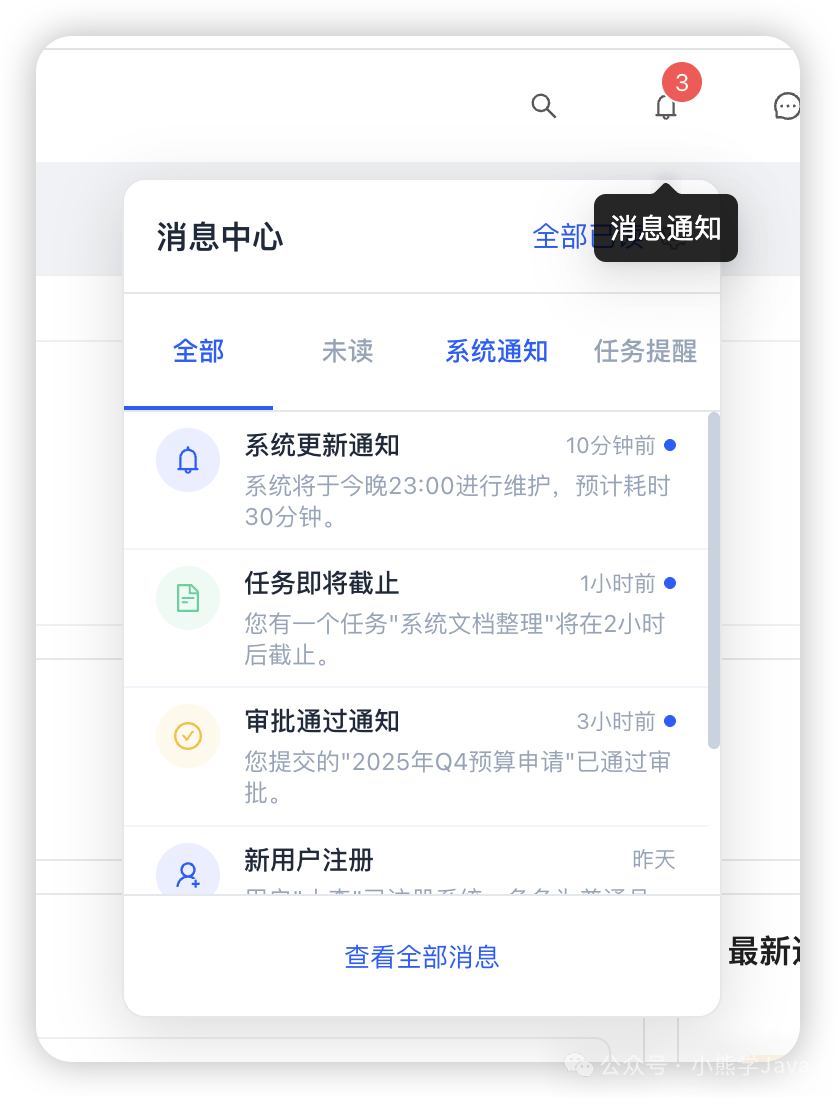
Task: Select the 系统通知 tab
Action: click(496, 352)
